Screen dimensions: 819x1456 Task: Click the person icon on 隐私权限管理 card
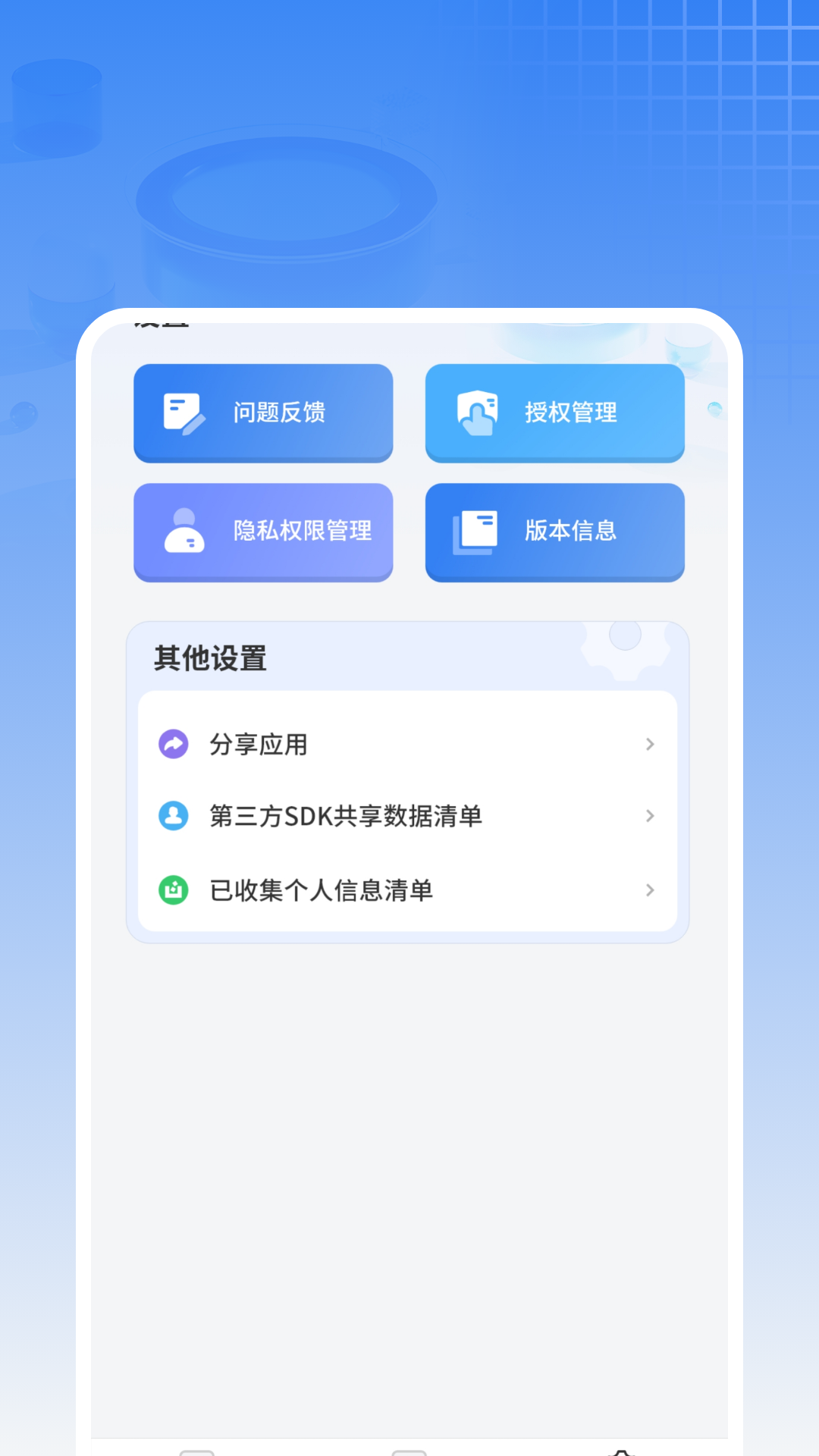pyautogui.click(x=184, y=532)
